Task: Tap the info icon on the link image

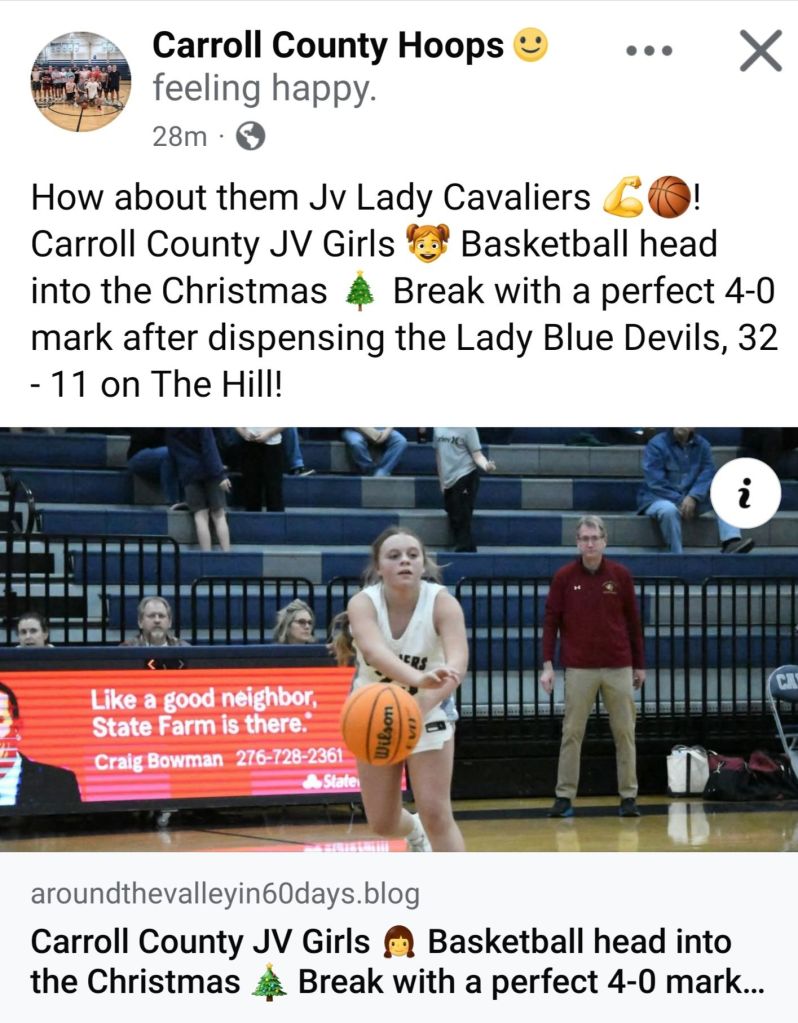Action: 745,493
